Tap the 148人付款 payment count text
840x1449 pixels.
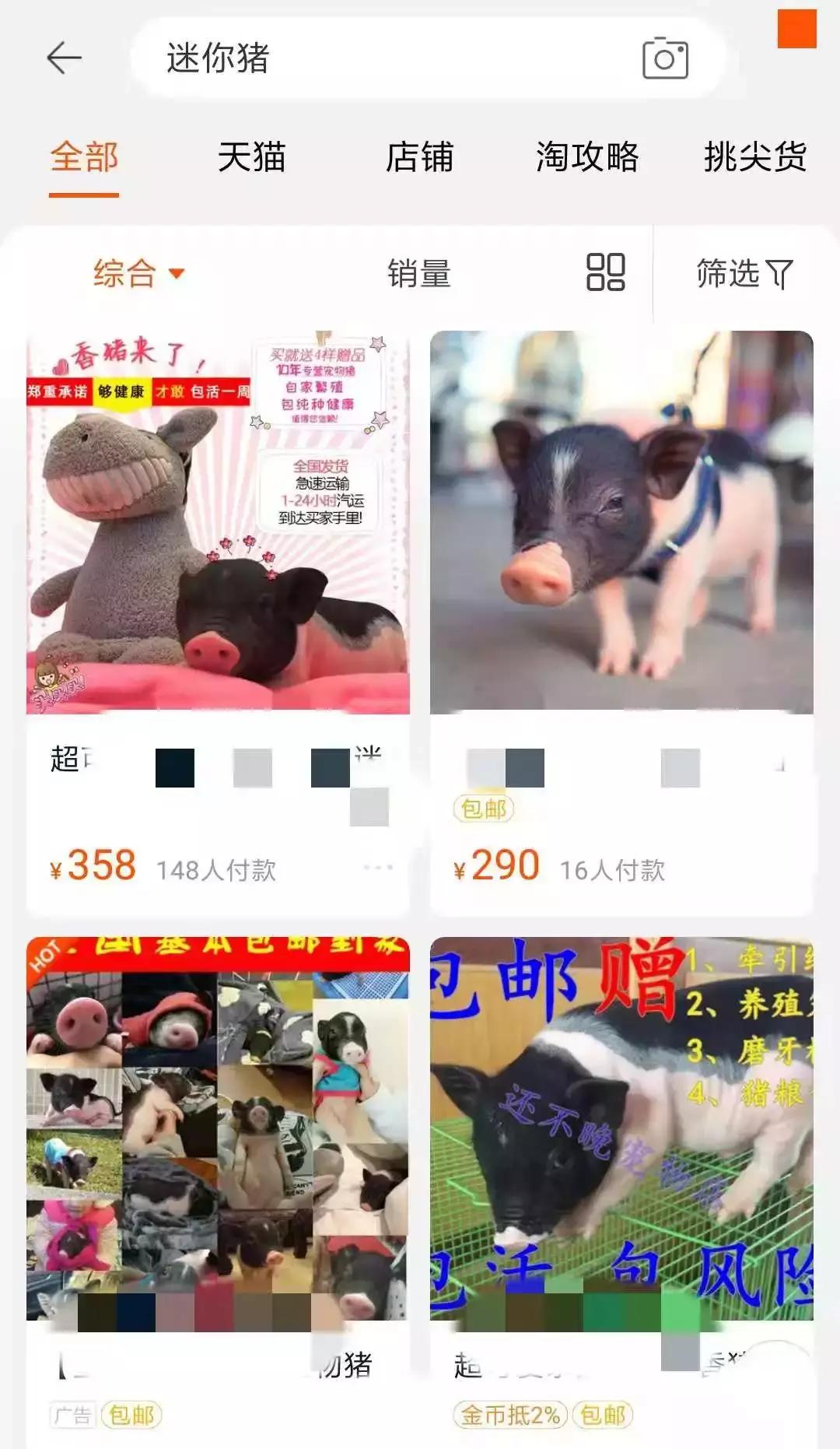coord(219,869)
